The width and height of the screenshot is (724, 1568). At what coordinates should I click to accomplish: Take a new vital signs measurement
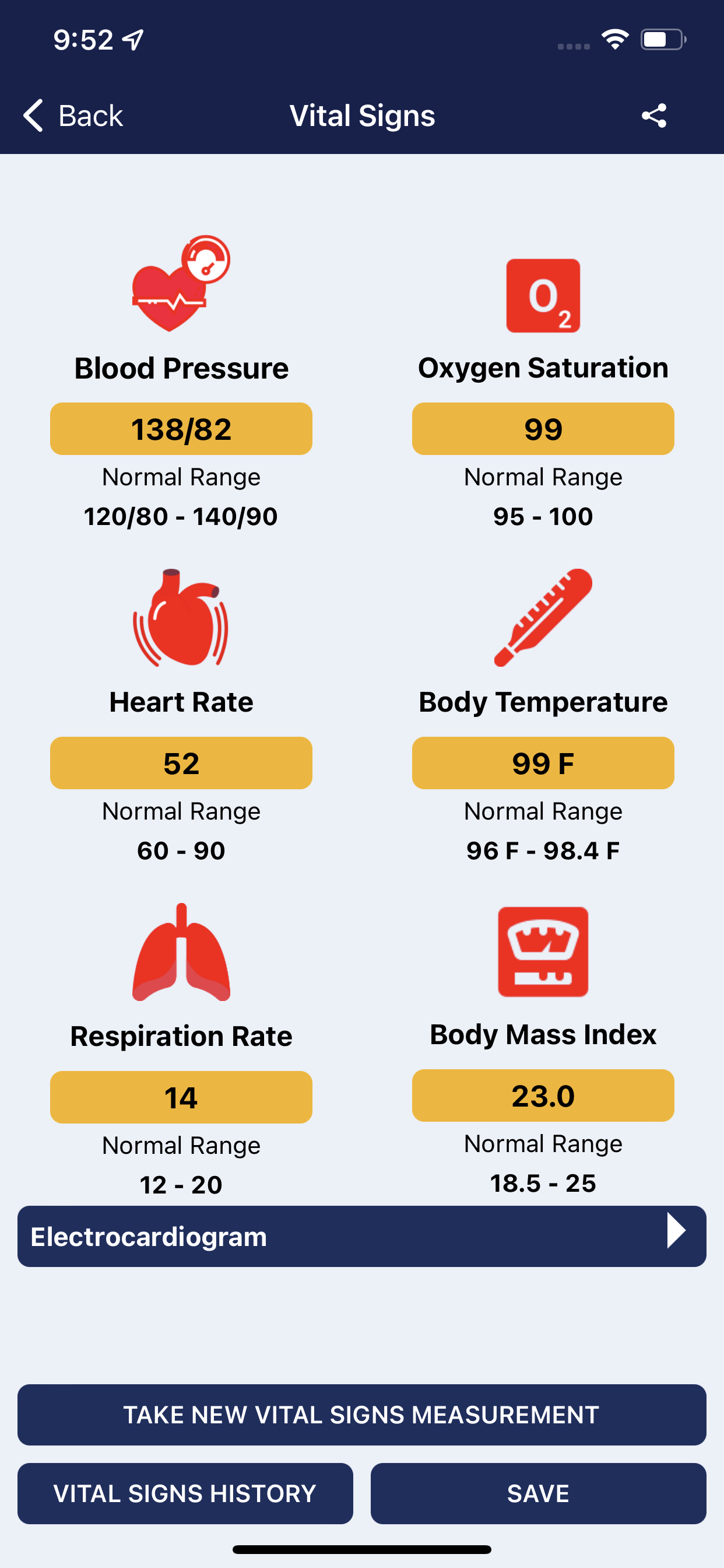coord(361,1415)
